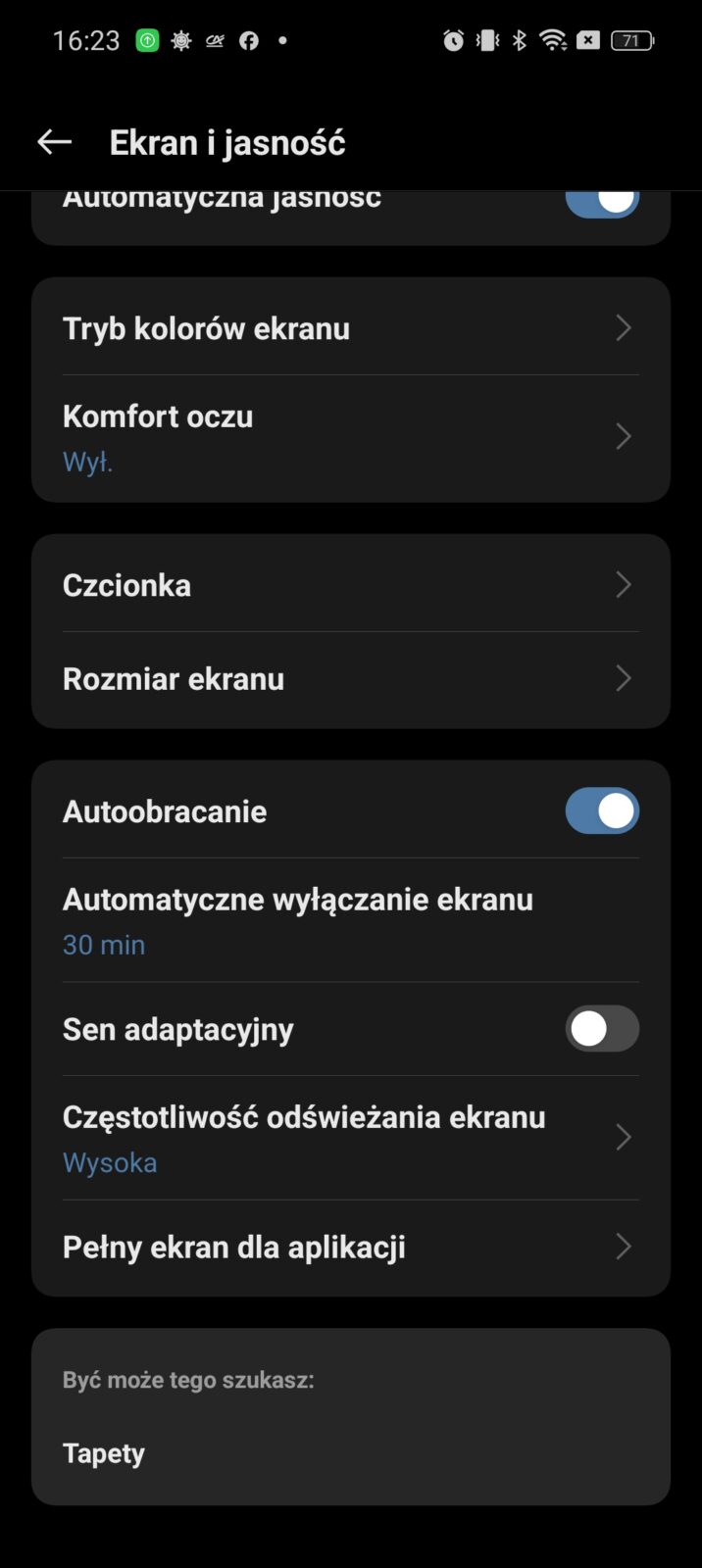Go back using the arrow icon

[55, 142]
